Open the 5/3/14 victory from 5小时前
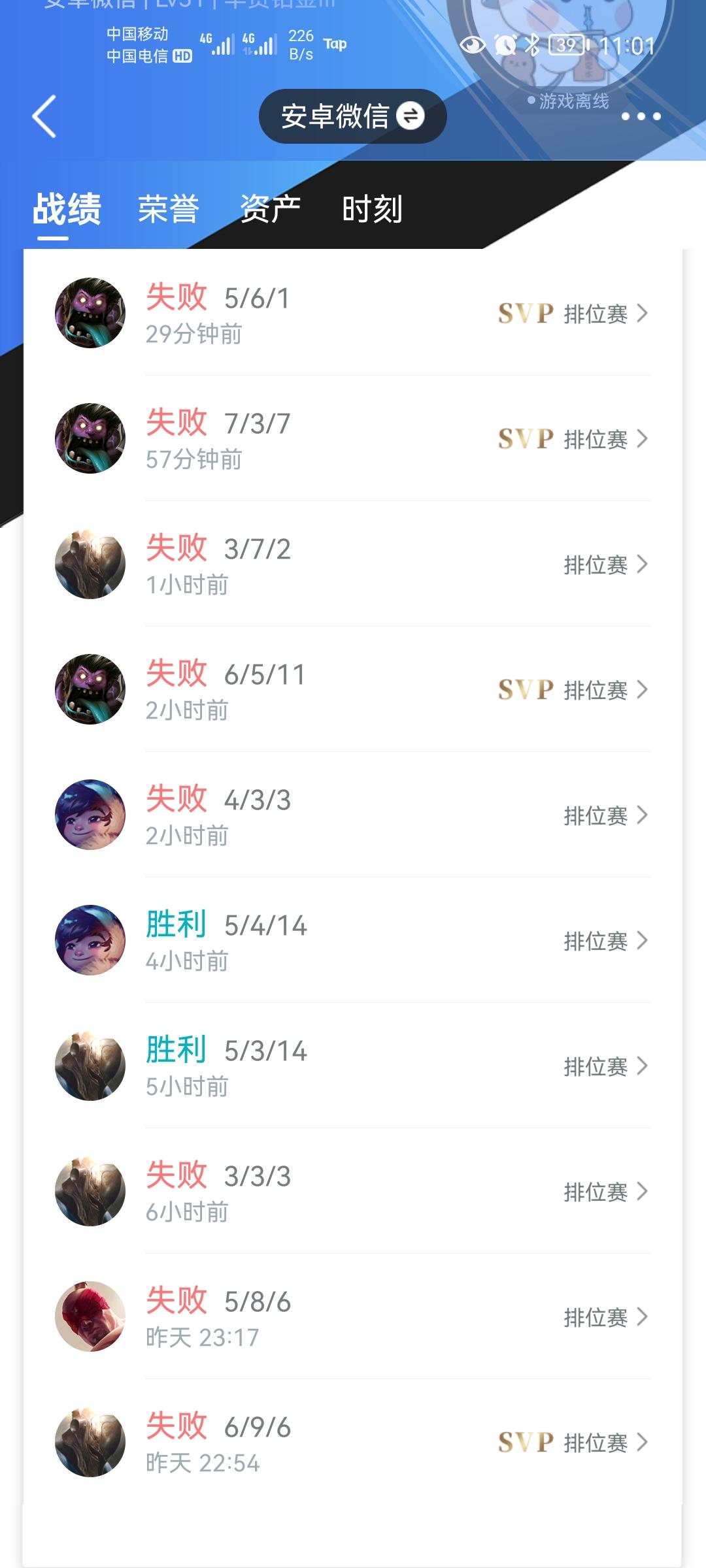The image size is (706, 1568). [353, 1066]
